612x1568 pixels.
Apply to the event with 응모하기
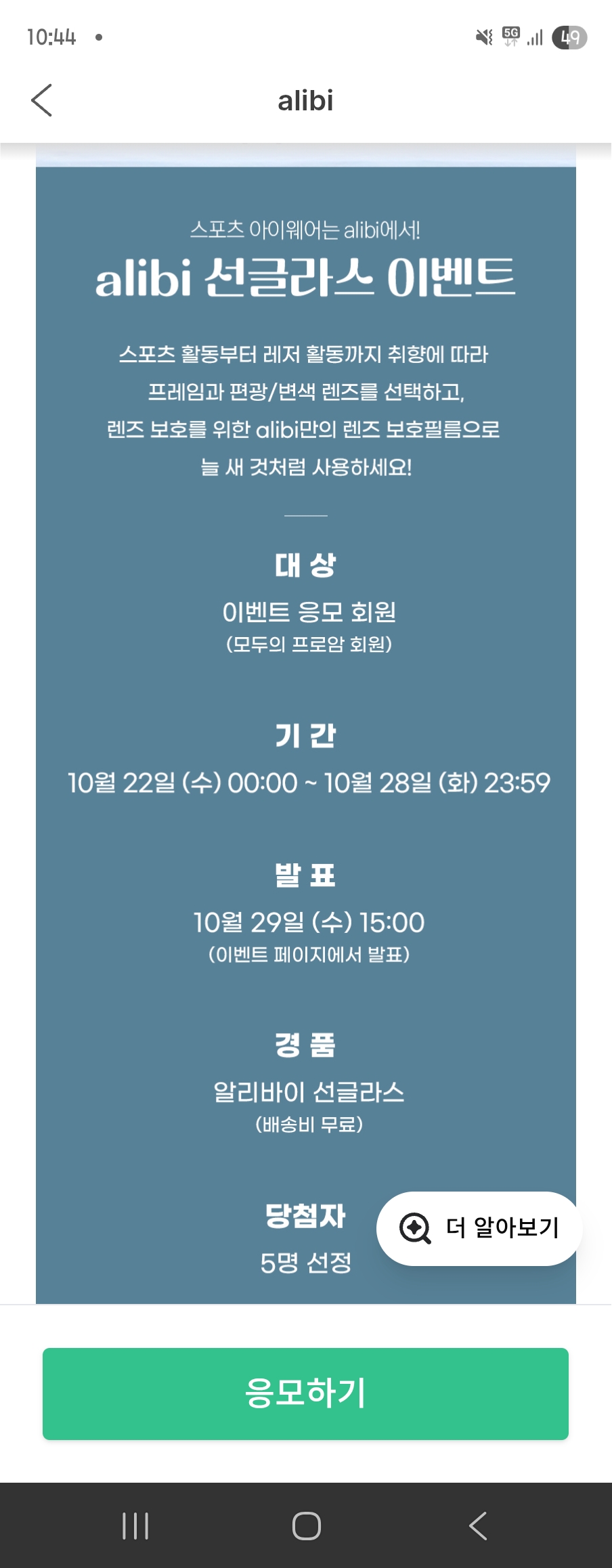305,1393
